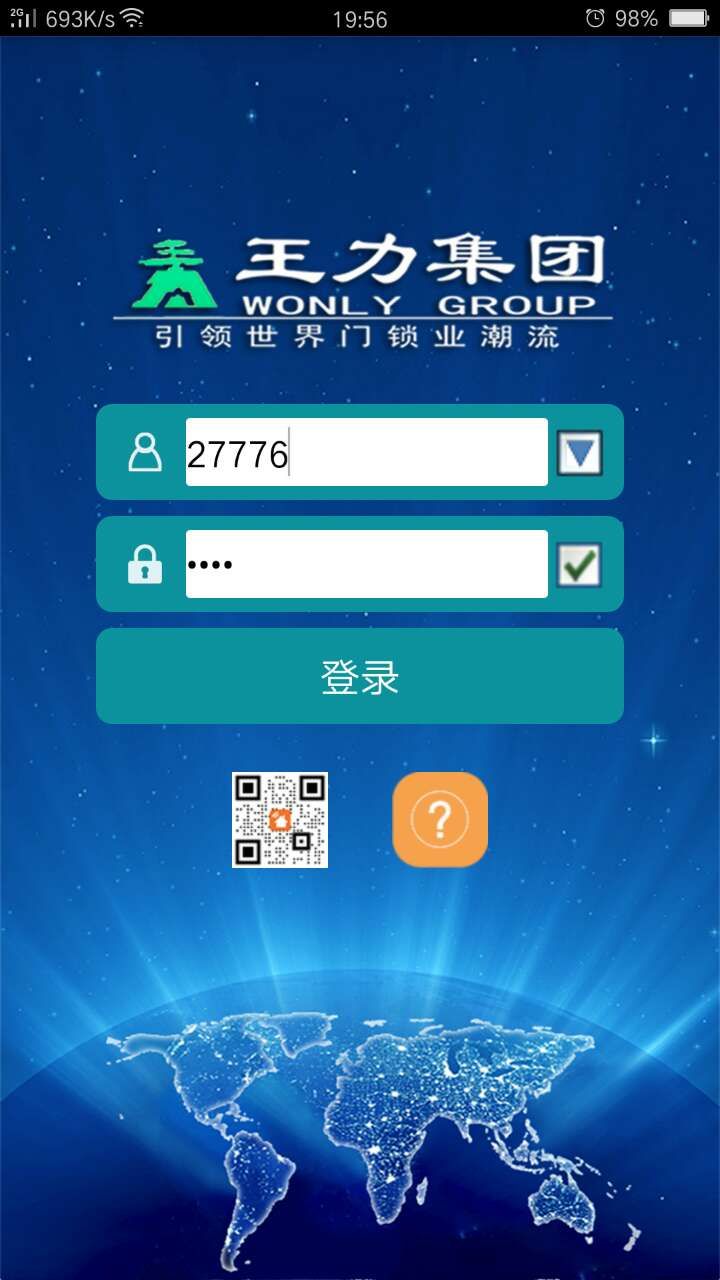The width and height of the screenshot is (720, 1280).
Task: Open the orange question mark help
Action: coord(440,819)
